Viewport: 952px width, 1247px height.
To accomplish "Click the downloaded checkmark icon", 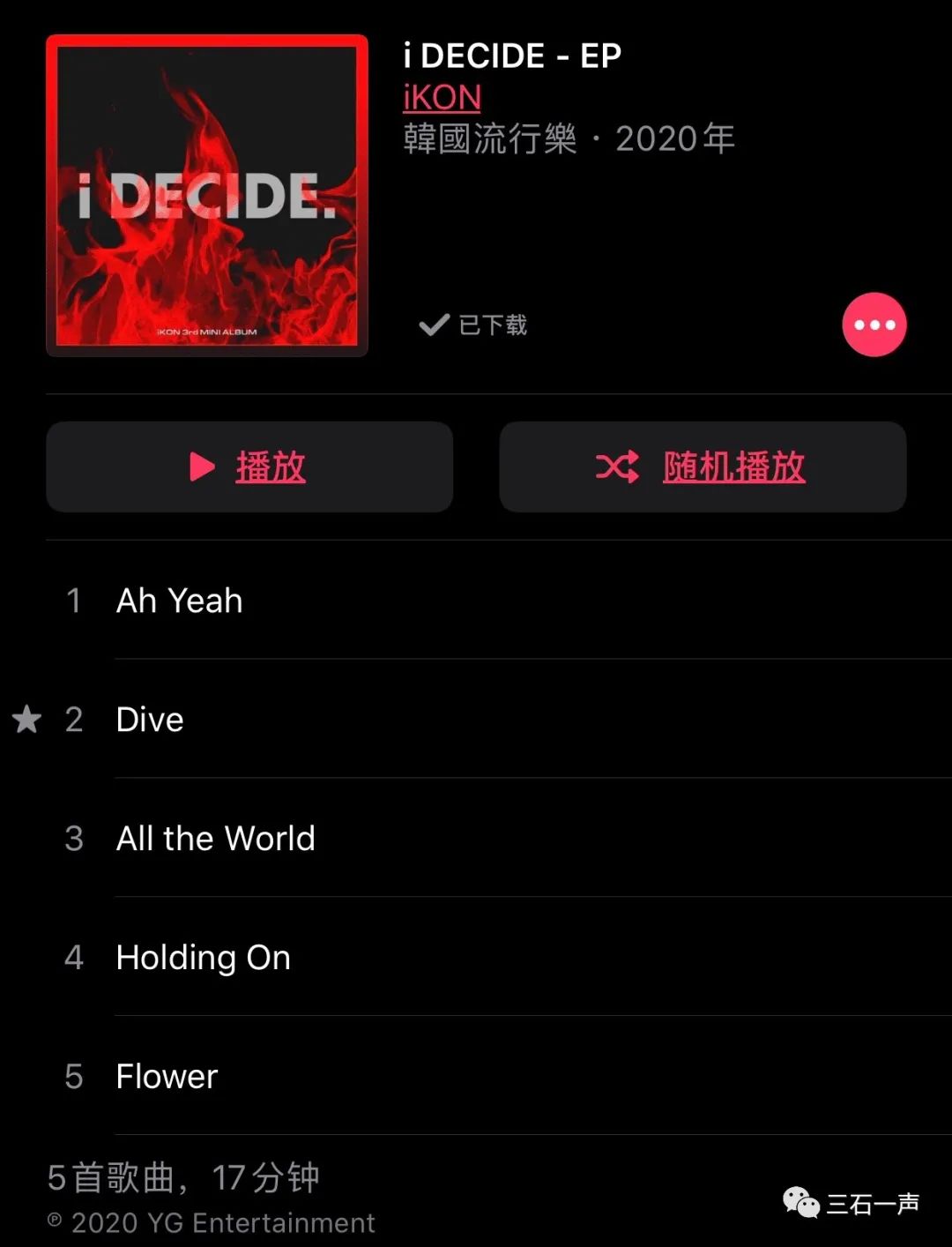I will point(433,325).
